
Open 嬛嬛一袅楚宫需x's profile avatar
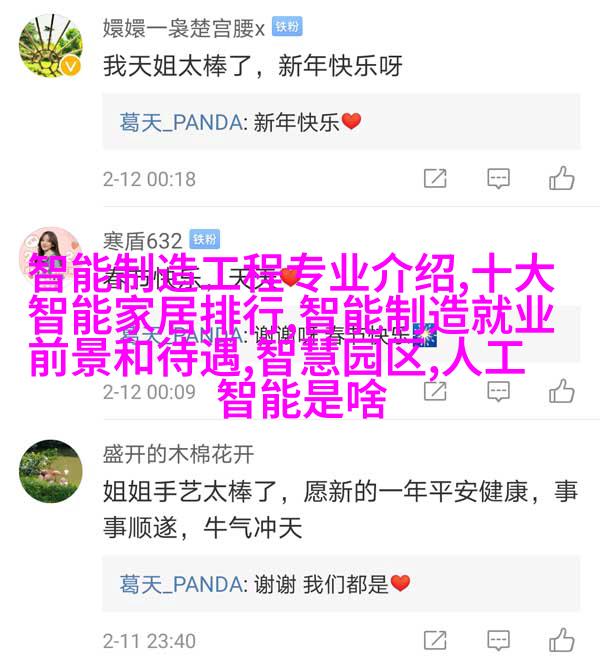50,46
